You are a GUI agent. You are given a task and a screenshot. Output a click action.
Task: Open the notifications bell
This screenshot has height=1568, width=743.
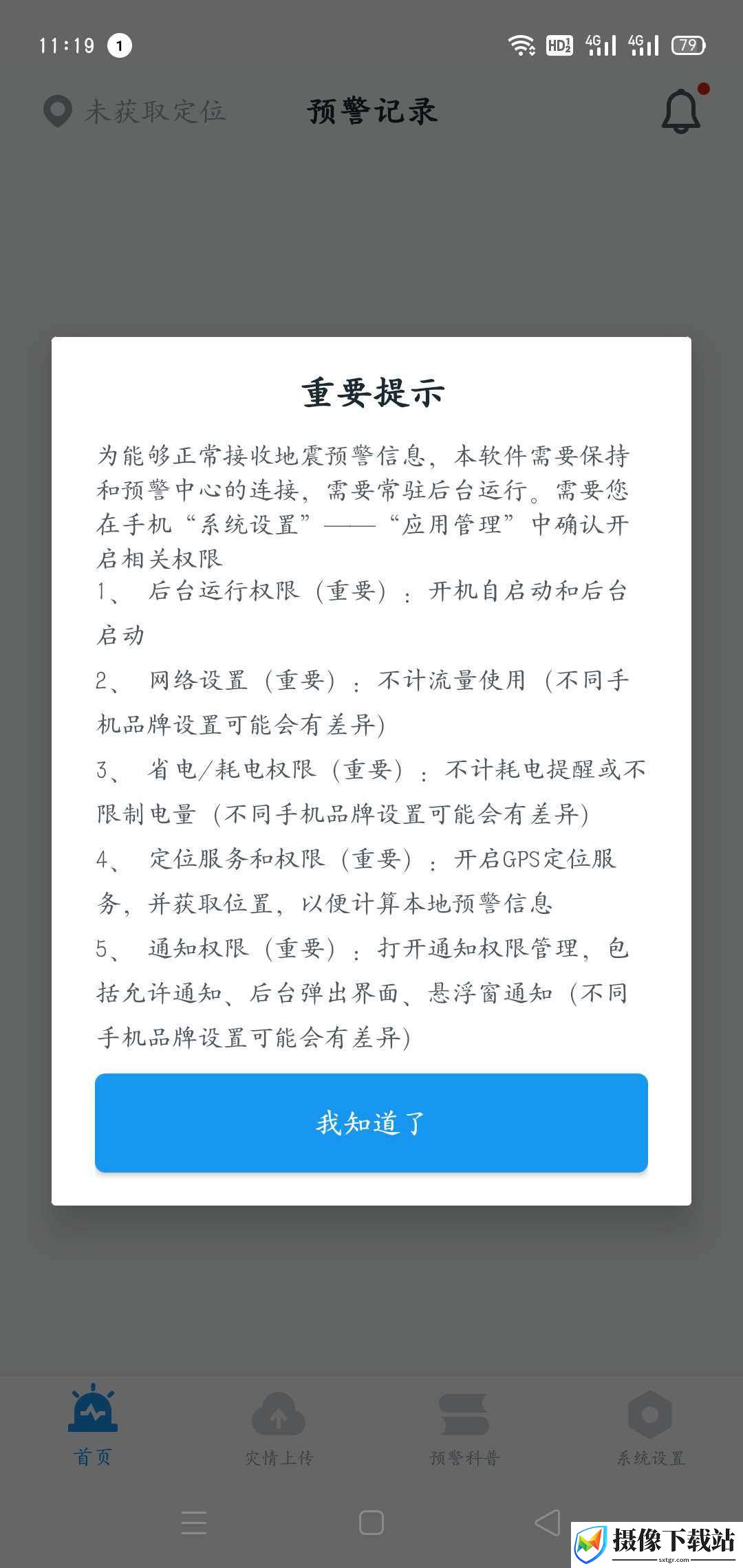(x=682, y=110)
